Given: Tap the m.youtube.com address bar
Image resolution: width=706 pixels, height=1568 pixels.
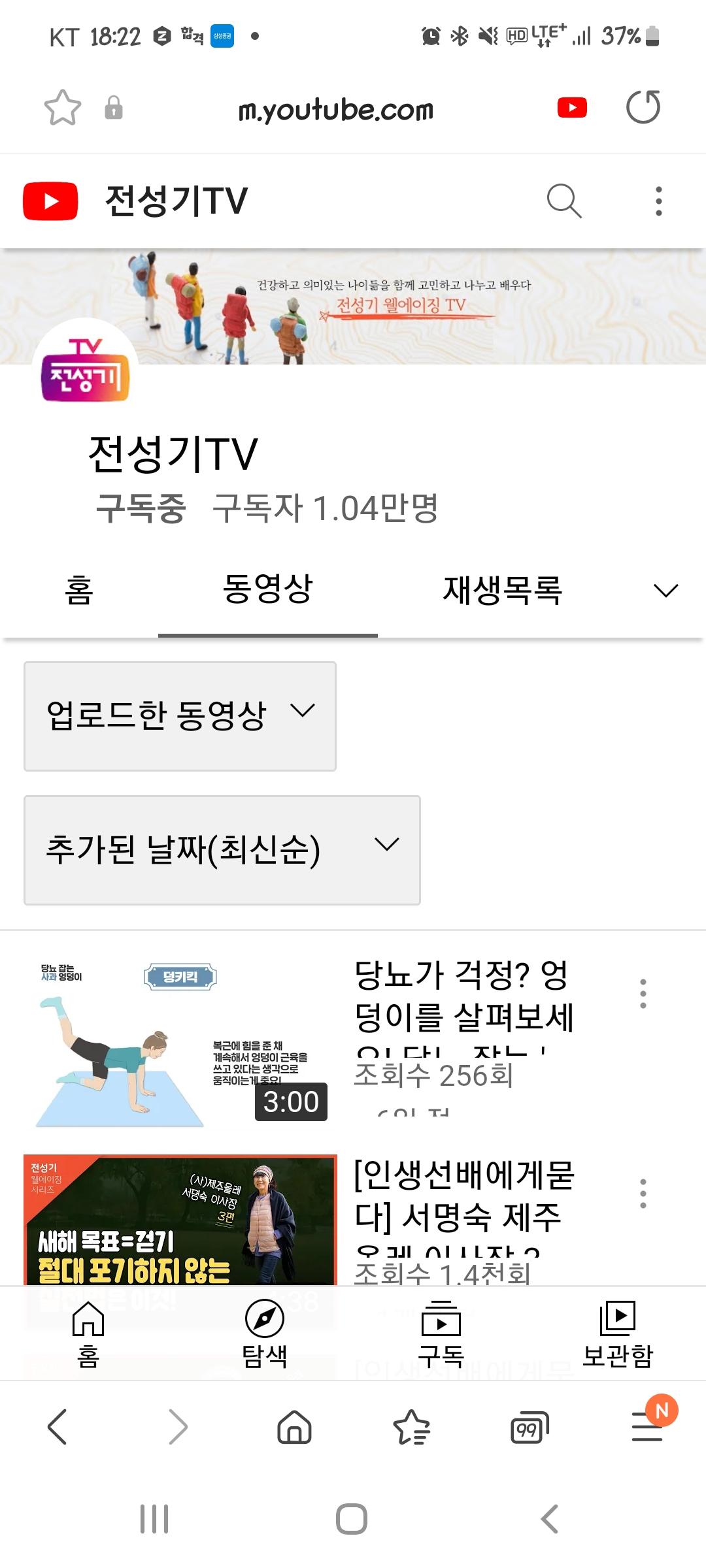Looking at the screenshot, I should click(336, 109).
